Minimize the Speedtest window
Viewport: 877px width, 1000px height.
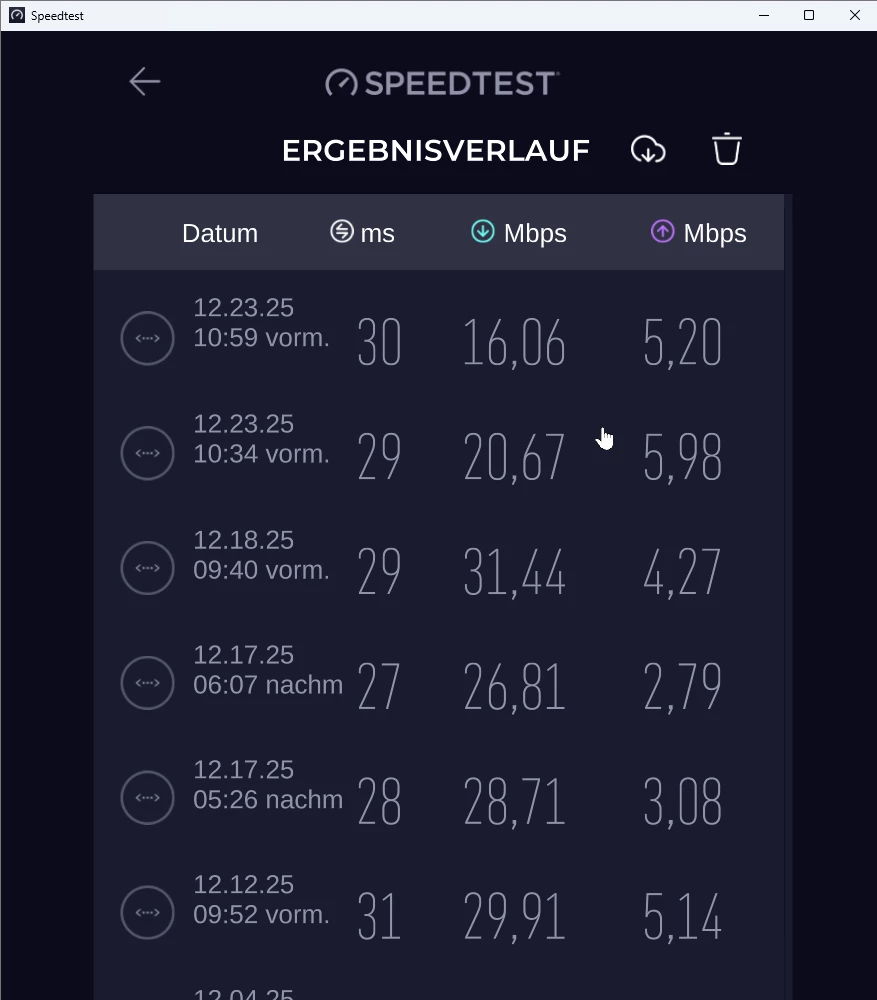(x=764, y=15)
